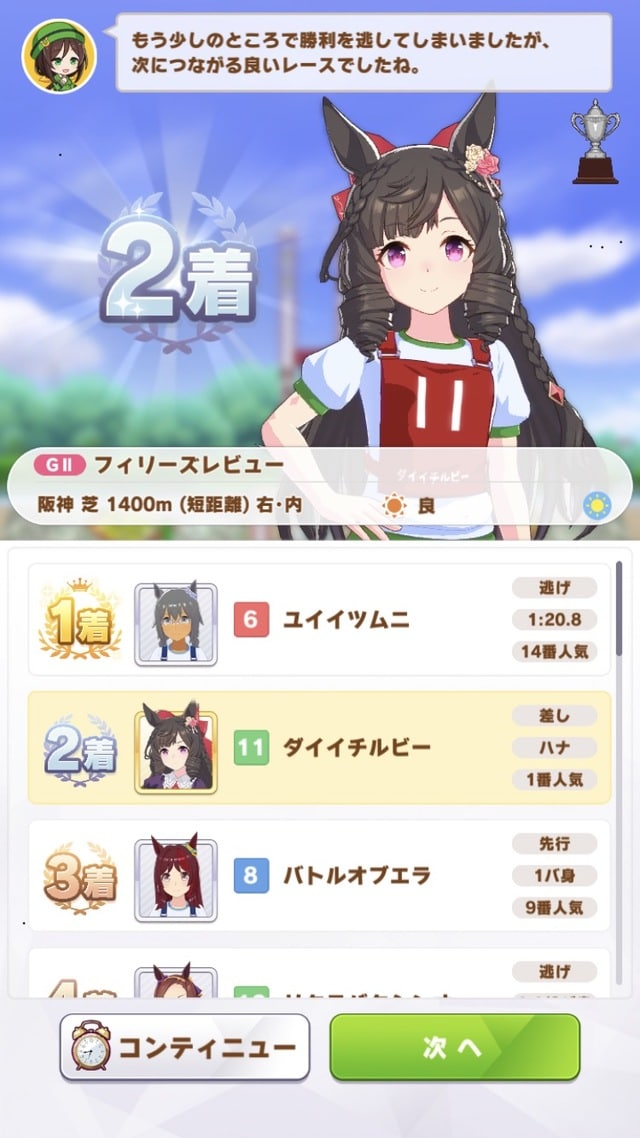This screenshot has width=640, height=1138.
Task: Open the first-place ユイイツムニ result row
Action: point(318,620)
